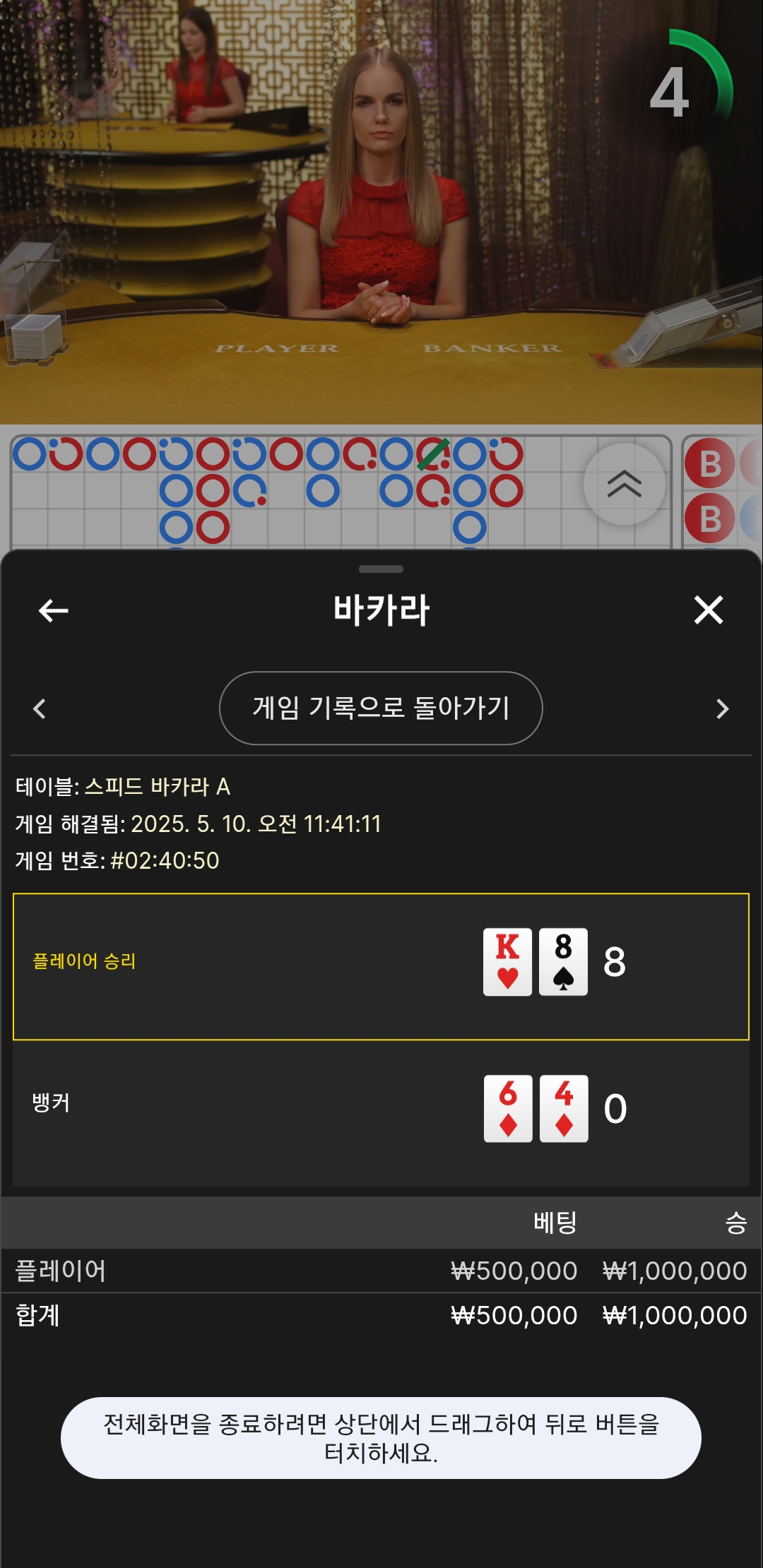View the previous game record

coord(40,708)
